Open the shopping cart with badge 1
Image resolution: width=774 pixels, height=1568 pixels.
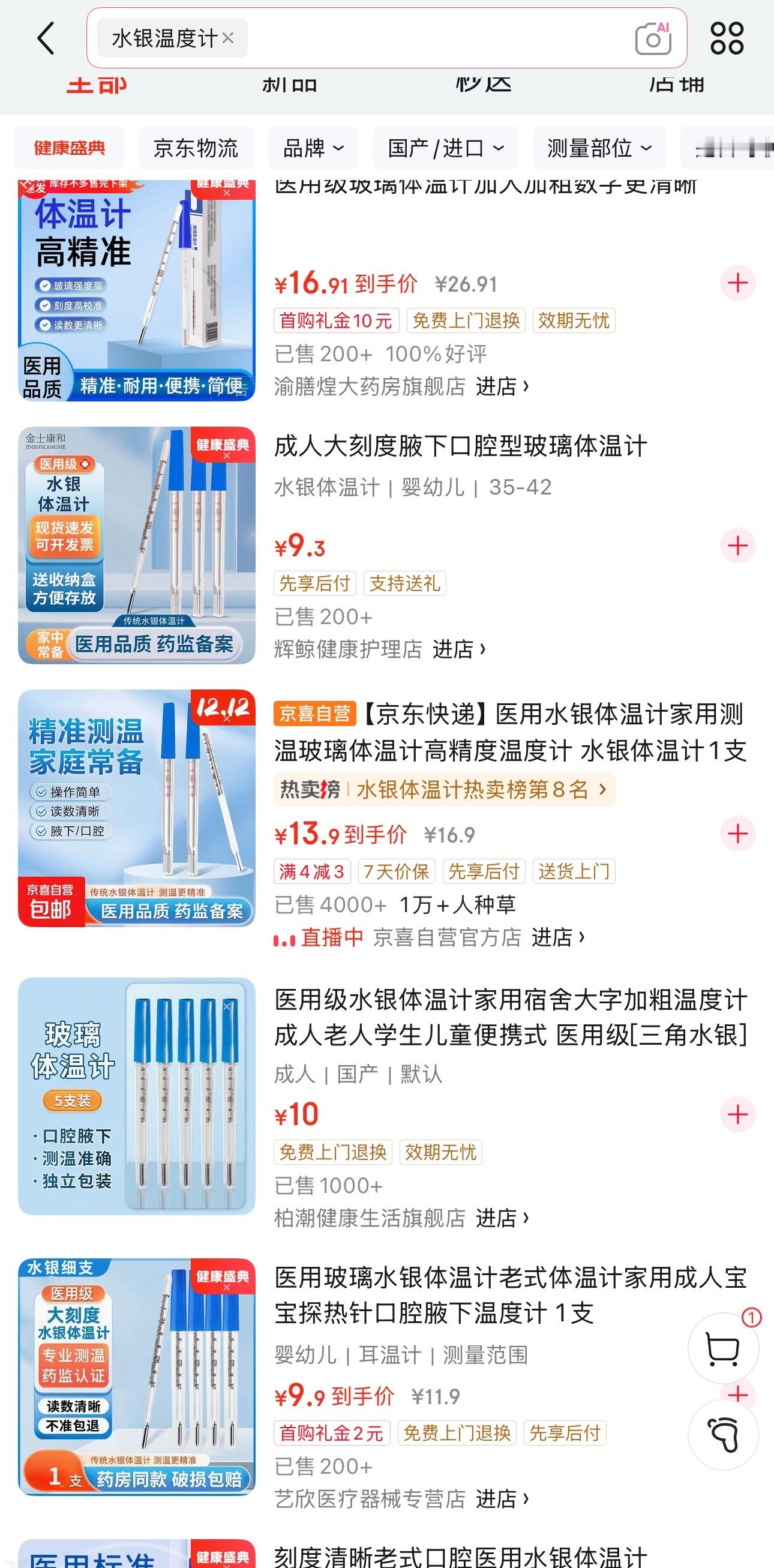[723, 1348]
